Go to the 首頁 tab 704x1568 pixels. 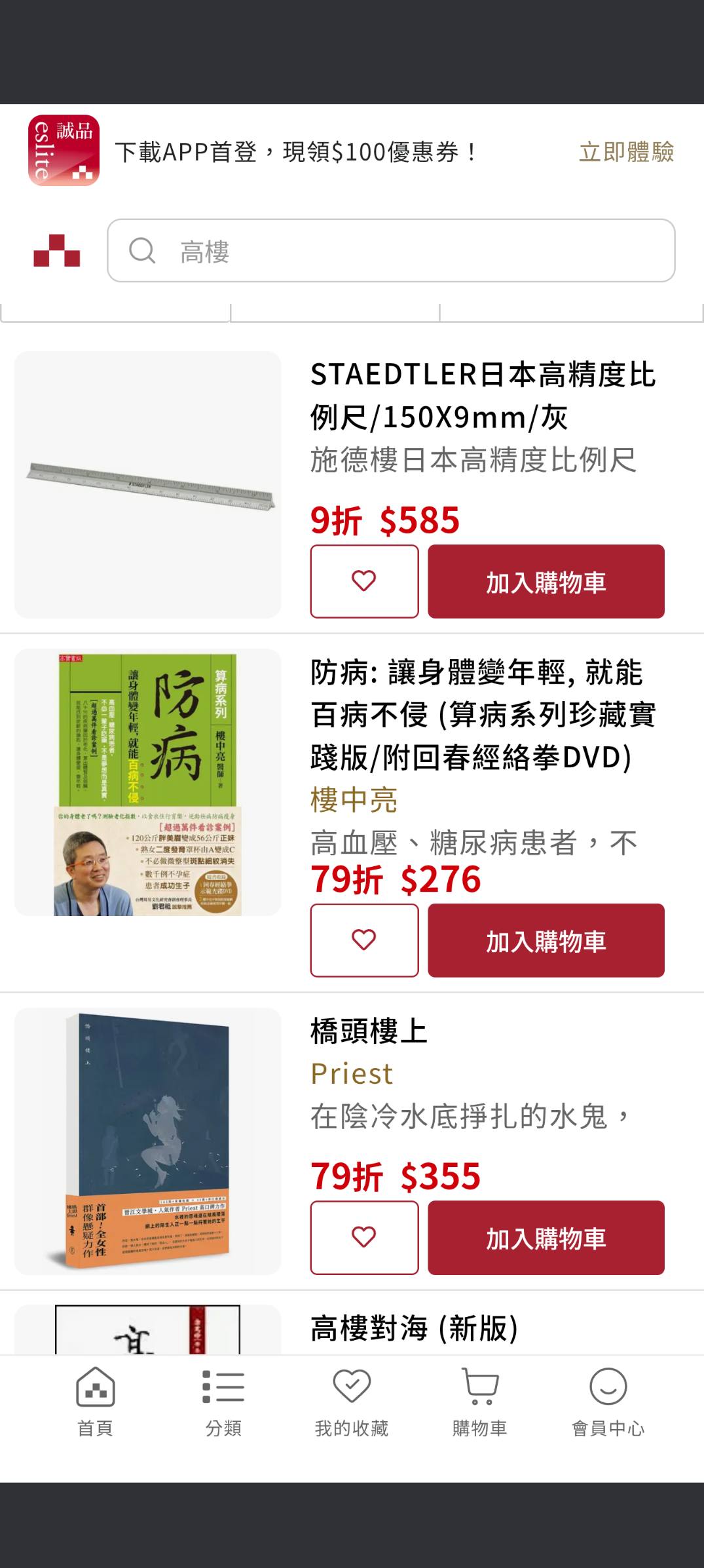click(96, 1401)
